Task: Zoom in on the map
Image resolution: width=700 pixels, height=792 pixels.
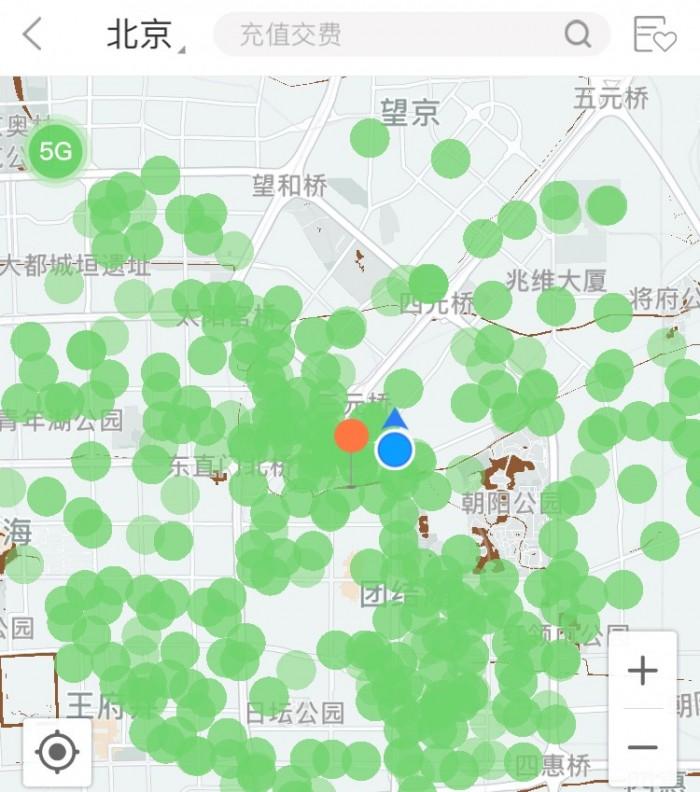Action: pyautogui.click(x=642, y=671)
